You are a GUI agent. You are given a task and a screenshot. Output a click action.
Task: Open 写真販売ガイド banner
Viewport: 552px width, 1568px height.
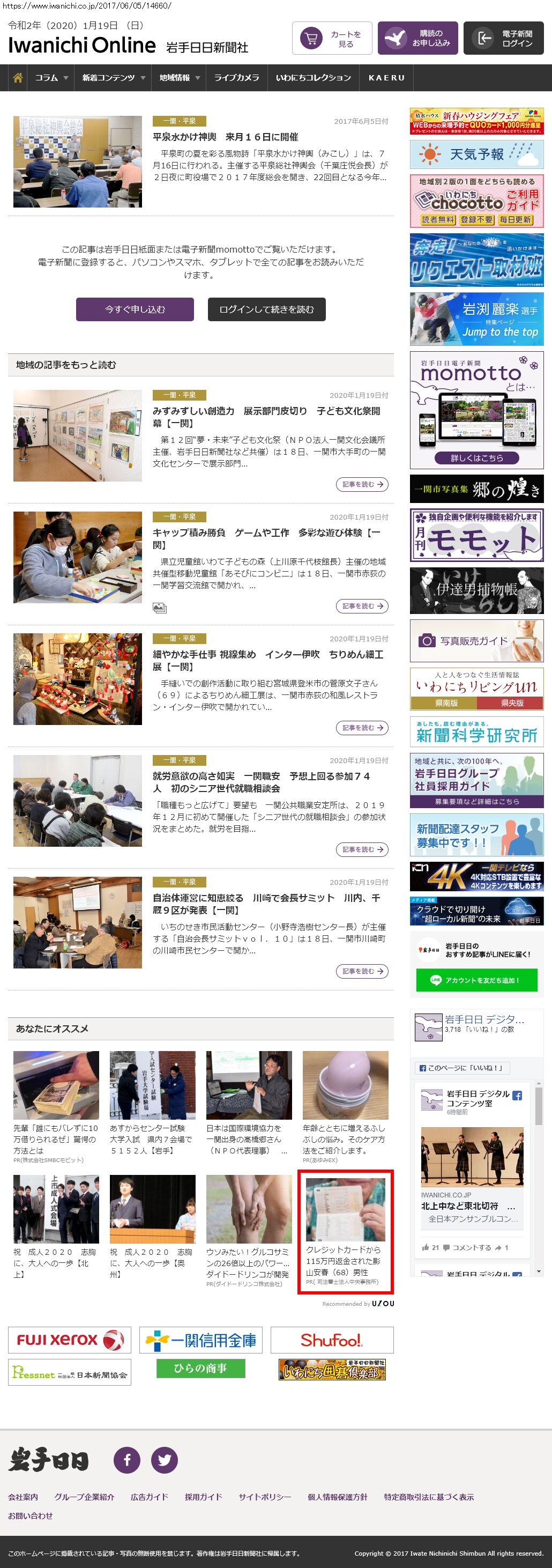click(x=476, y=641)
